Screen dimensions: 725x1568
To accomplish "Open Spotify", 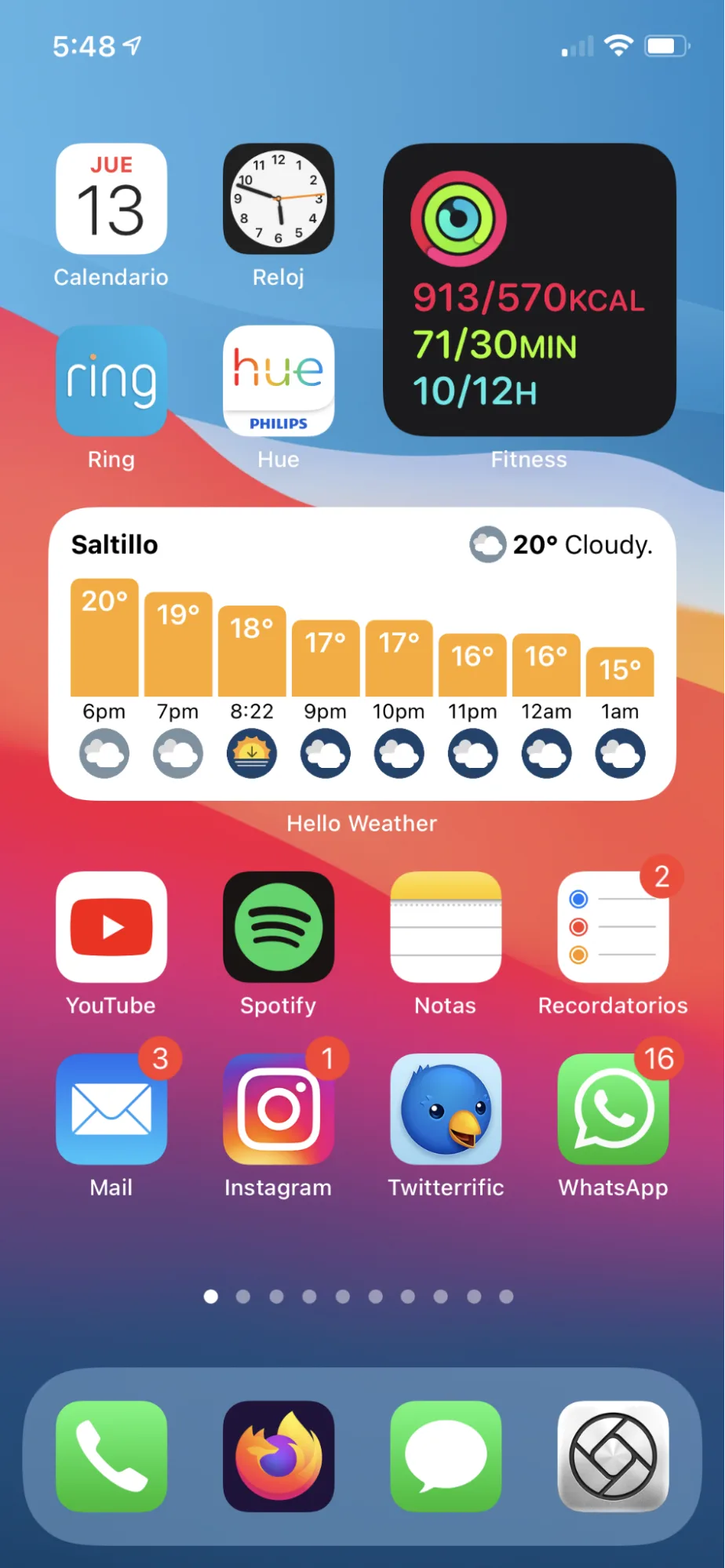I will [279, 926].
